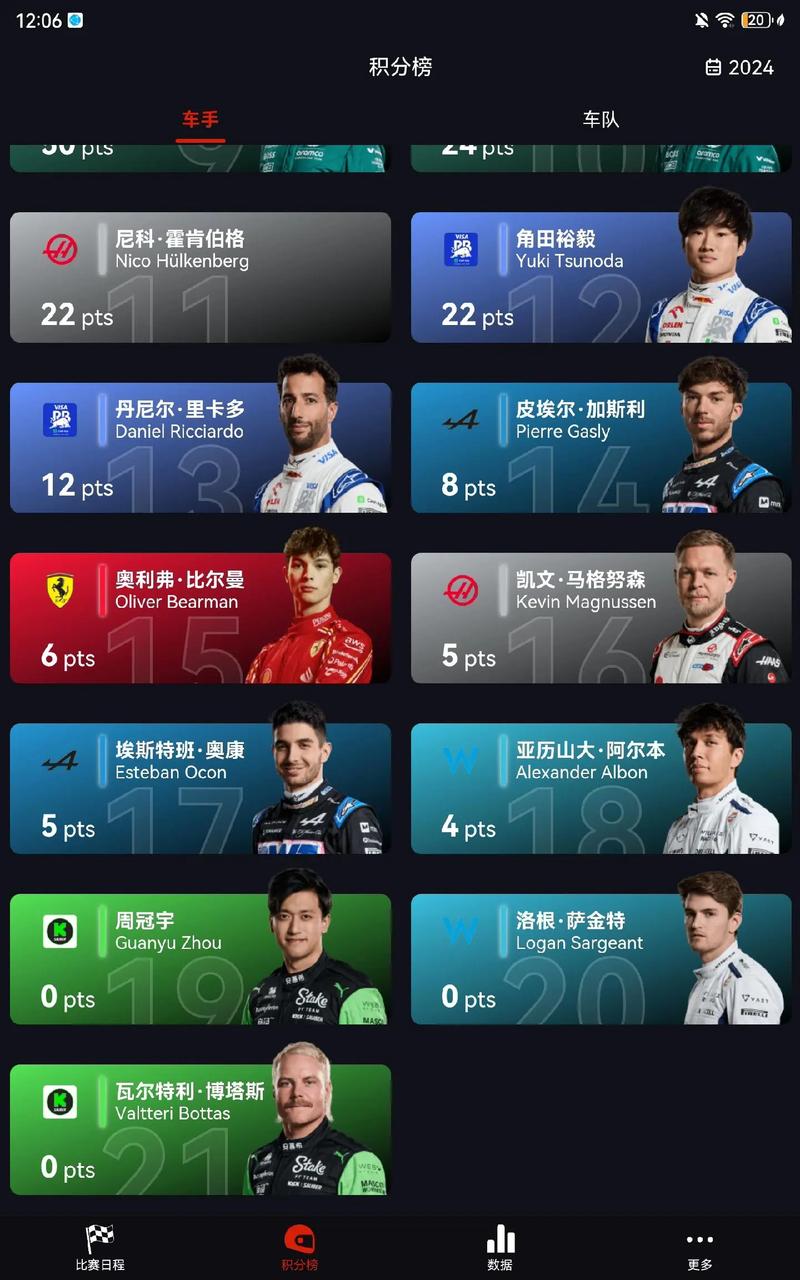Select the 积分榜 standings helmet icon
This screenshot has width=800, height=1280.
(299, 1238)
